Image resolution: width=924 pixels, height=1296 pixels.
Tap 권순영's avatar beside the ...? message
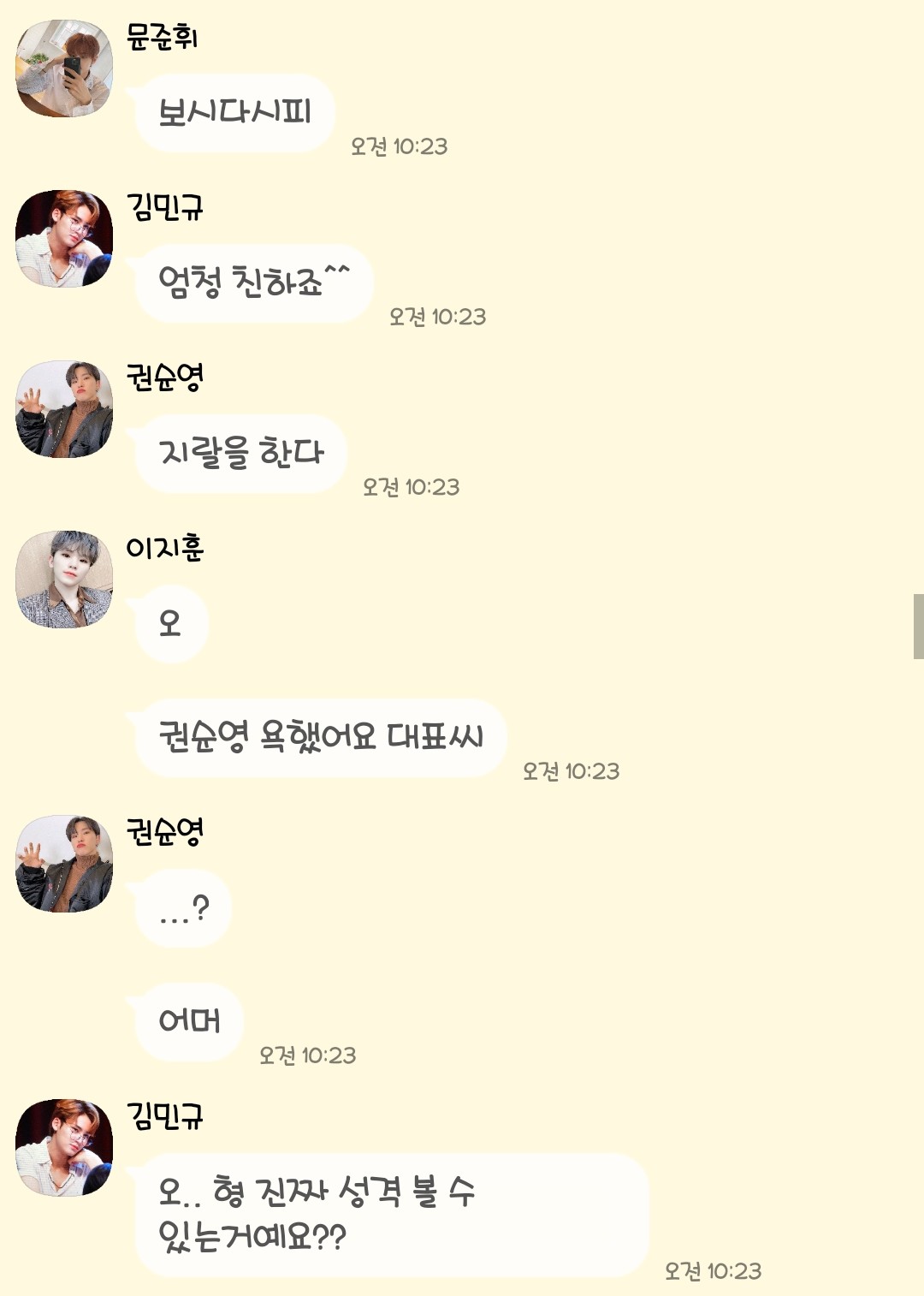click(x=64, y=864)
